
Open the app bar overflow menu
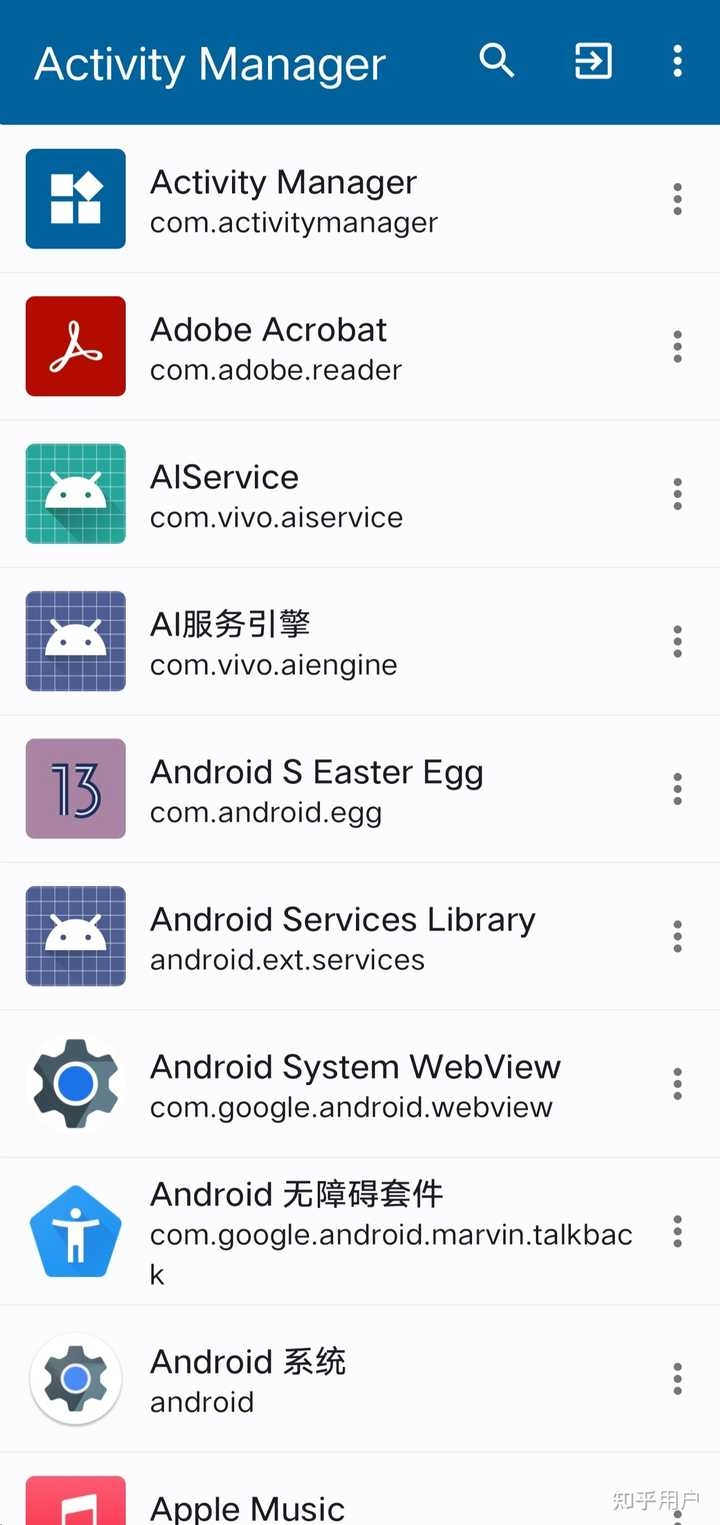(677, 62)
